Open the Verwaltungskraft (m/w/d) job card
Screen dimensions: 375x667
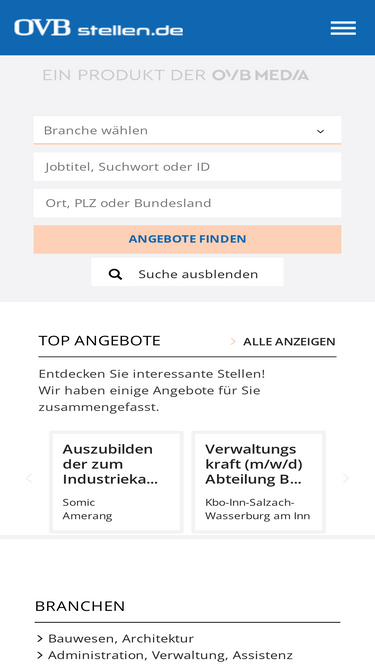(259, 482)
